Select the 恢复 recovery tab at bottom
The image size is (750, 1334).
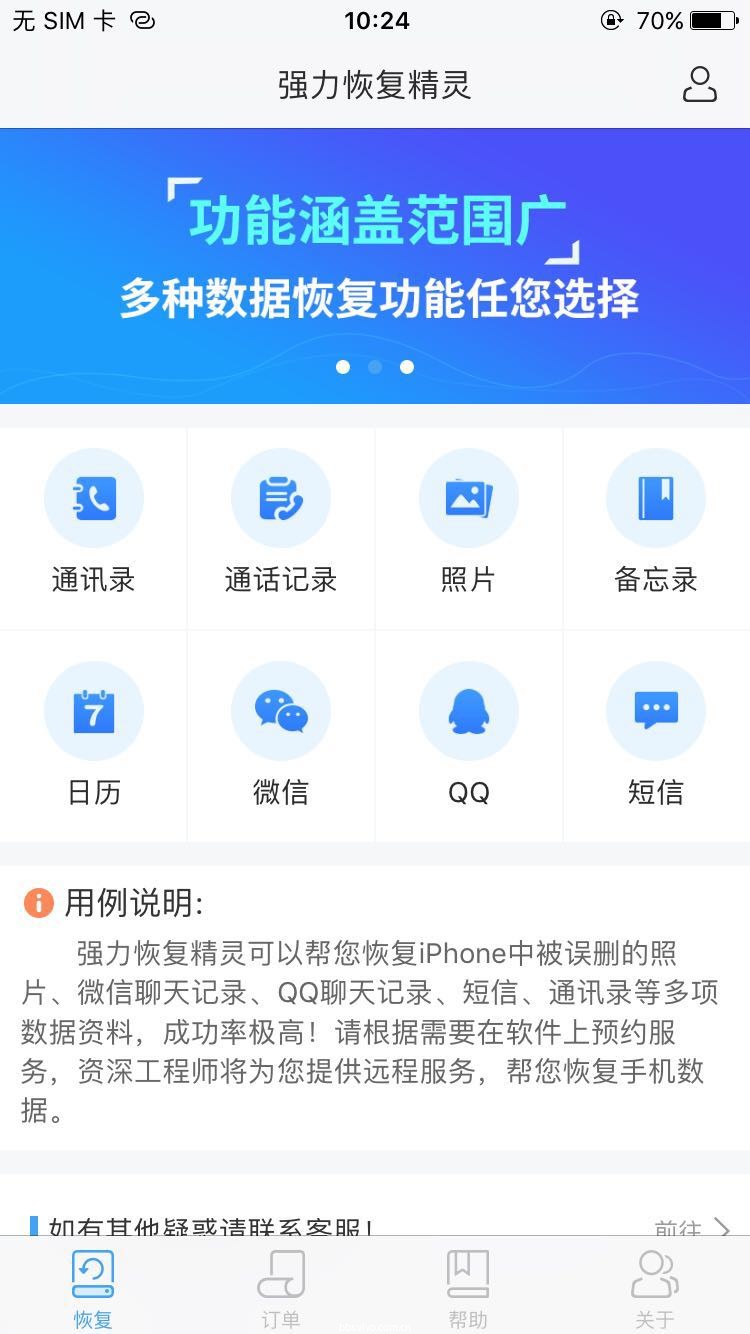(x=93, y=1287)
